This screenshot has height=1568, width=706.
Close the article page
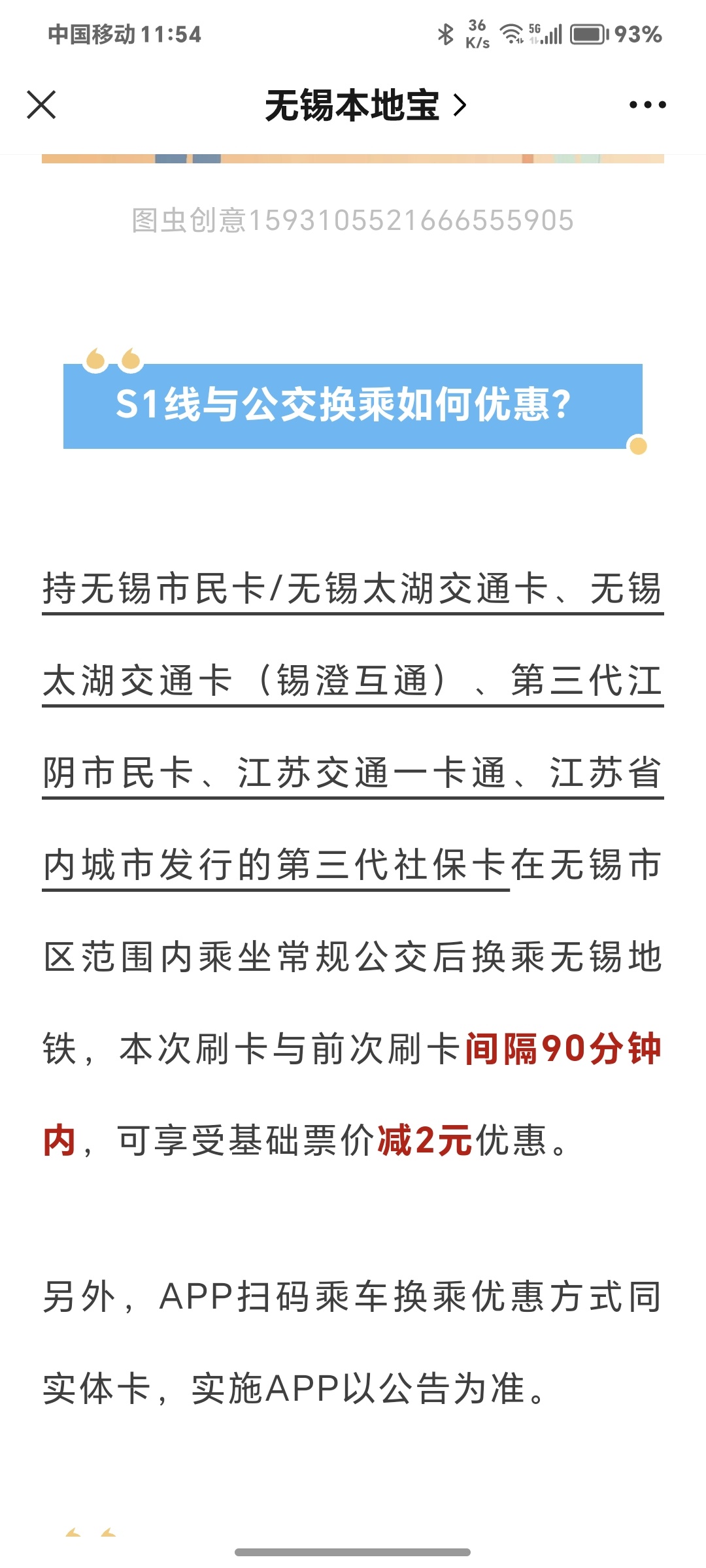(41, 105)
